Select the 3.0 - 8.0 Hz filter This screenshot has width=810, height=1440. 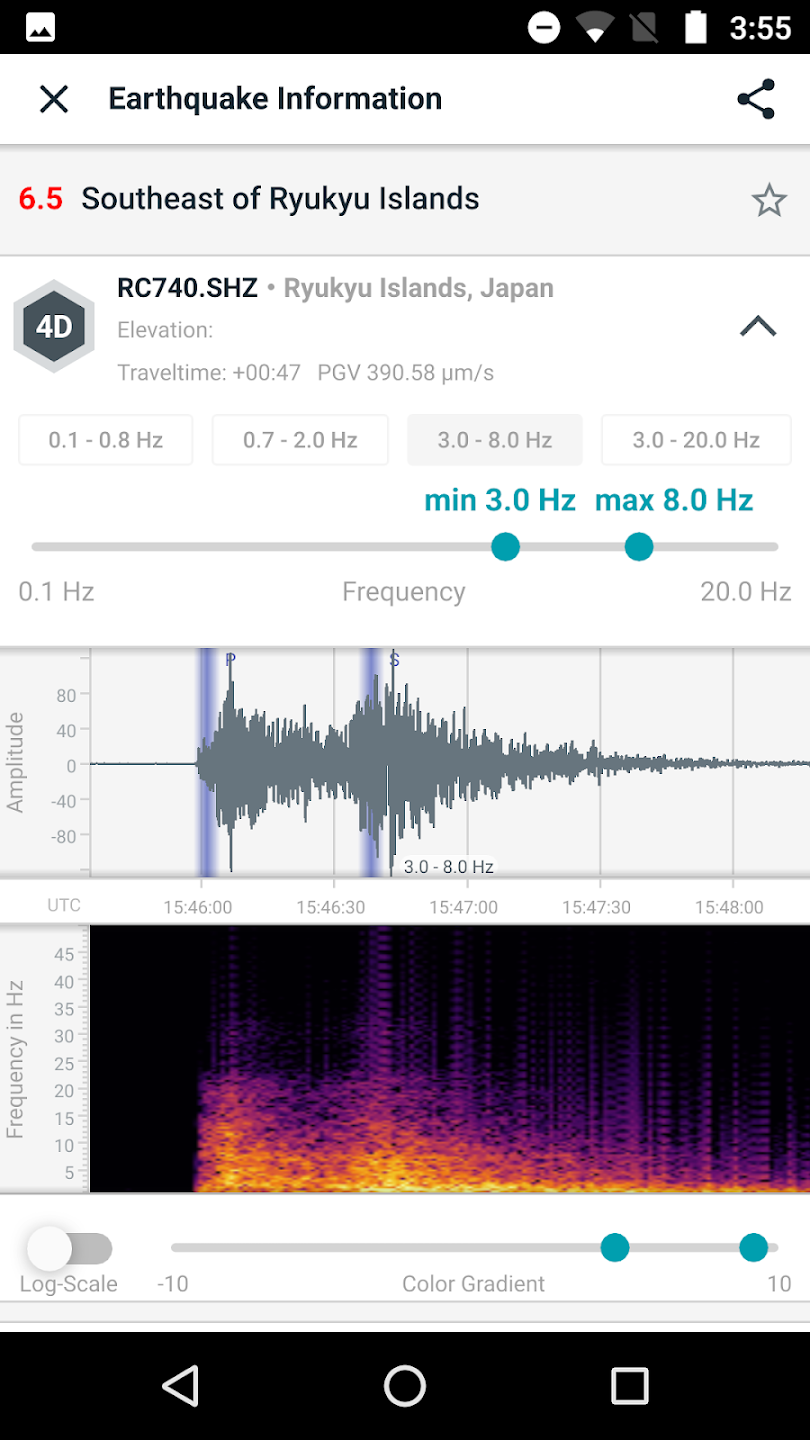495,440
